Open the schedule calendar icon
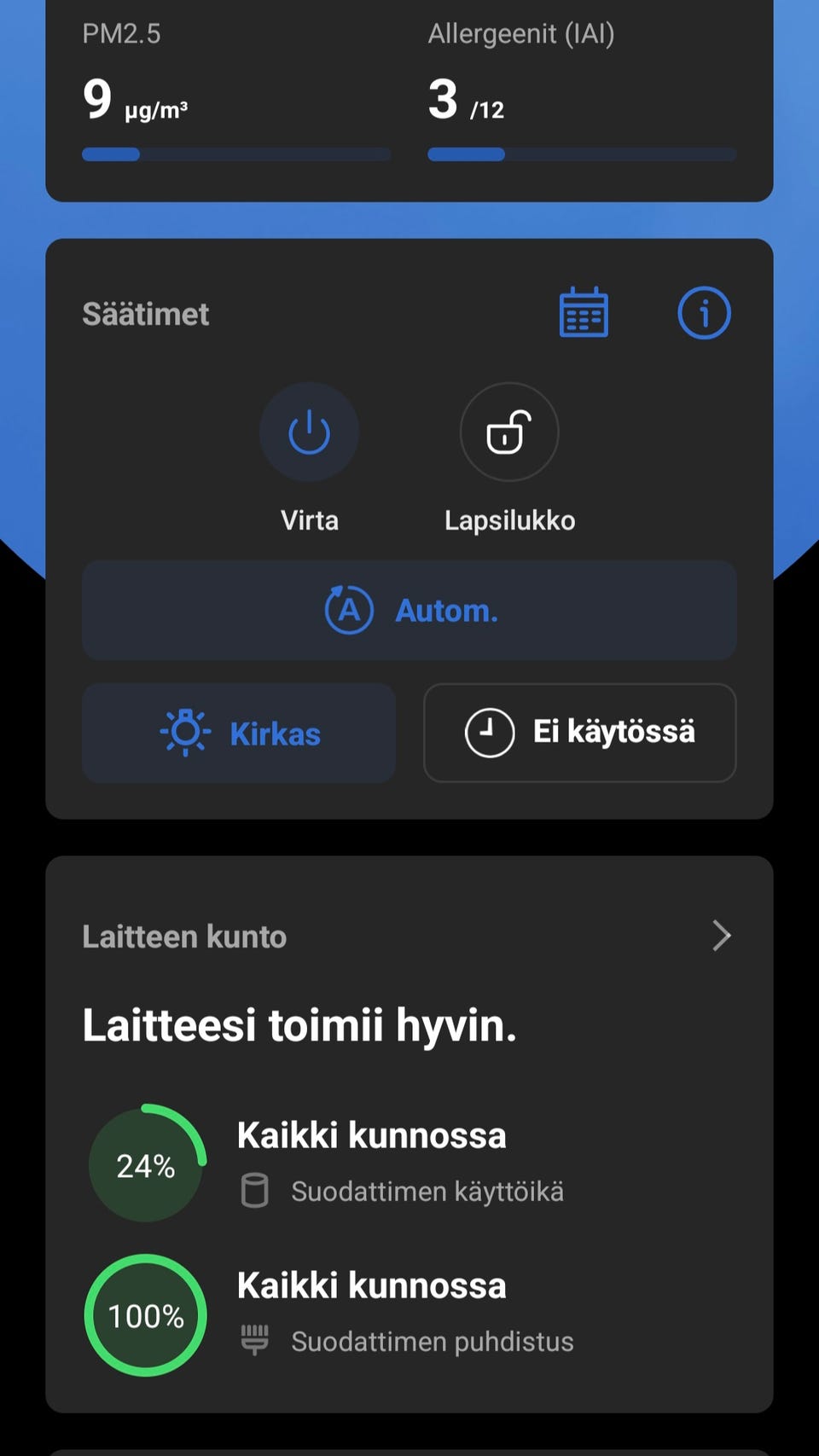Screen dimensions: 819x1456 [584, 312]
